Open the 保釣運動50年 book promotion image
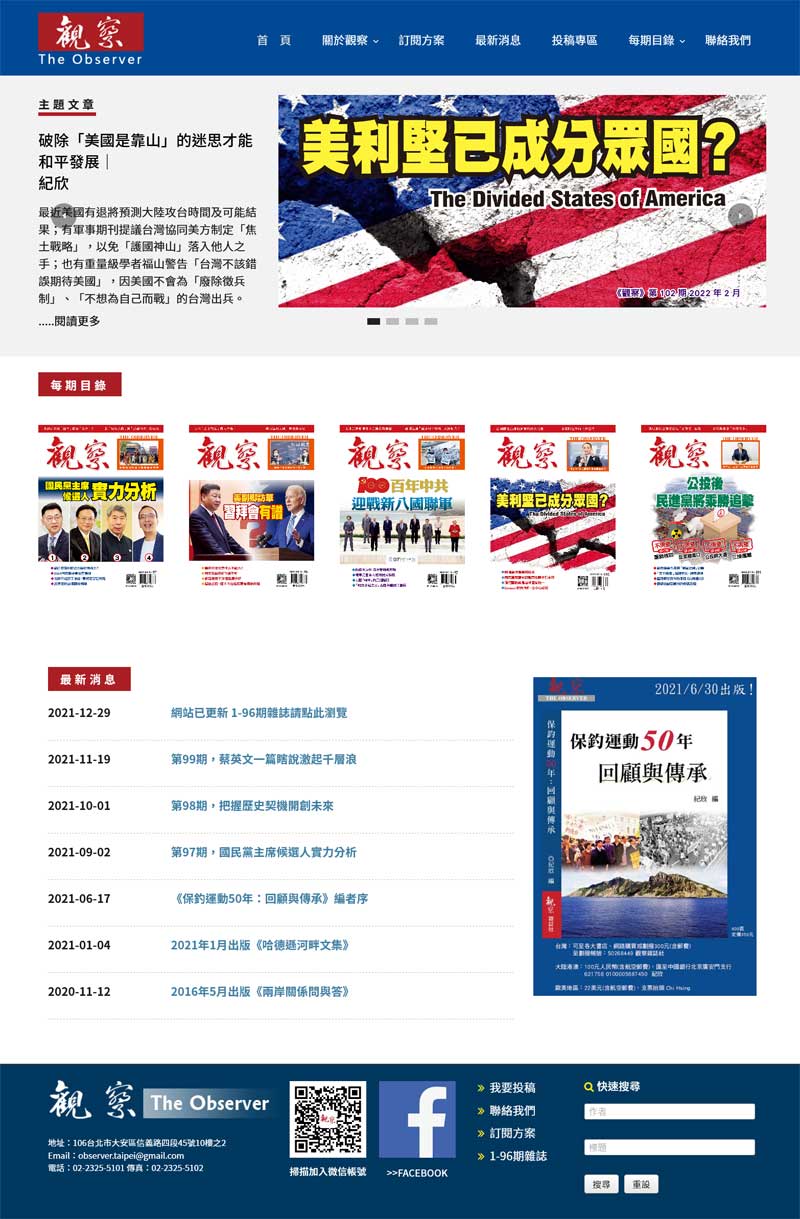Viewport: 800px width, 1219px height. 644,836
